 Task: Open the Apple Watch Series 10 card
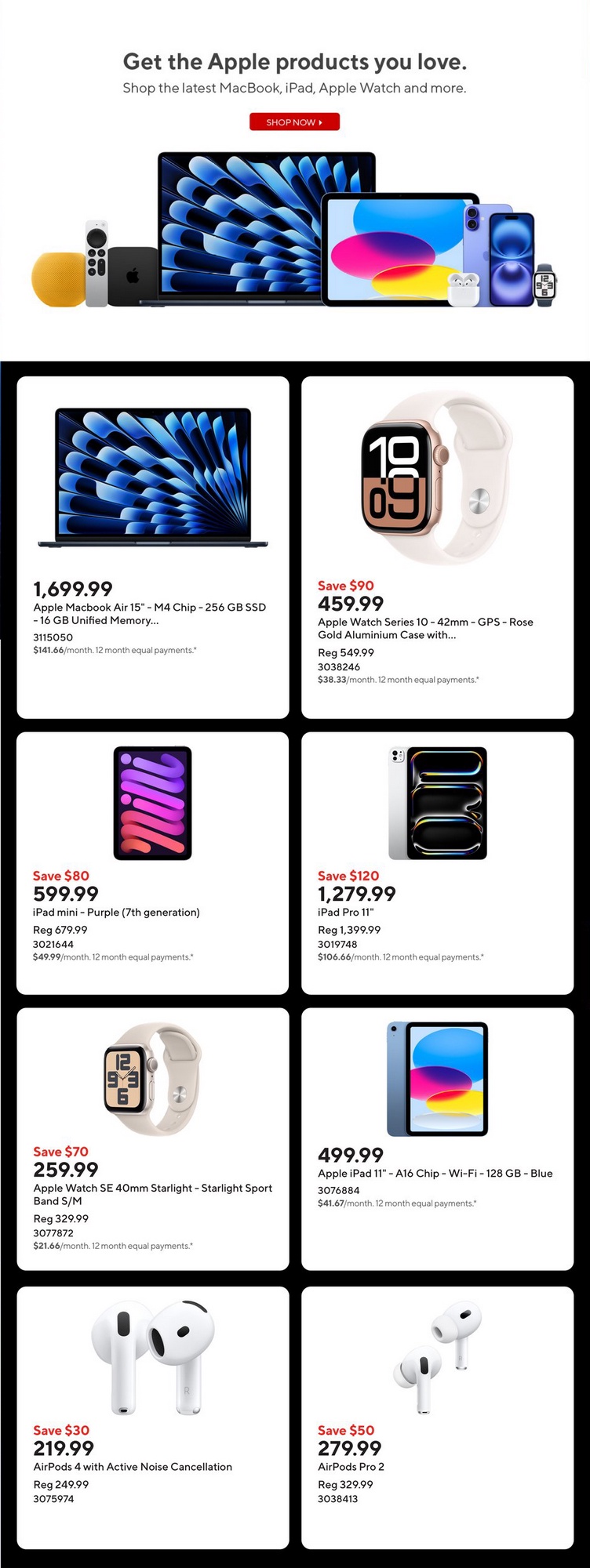click(x=437, y=546)
